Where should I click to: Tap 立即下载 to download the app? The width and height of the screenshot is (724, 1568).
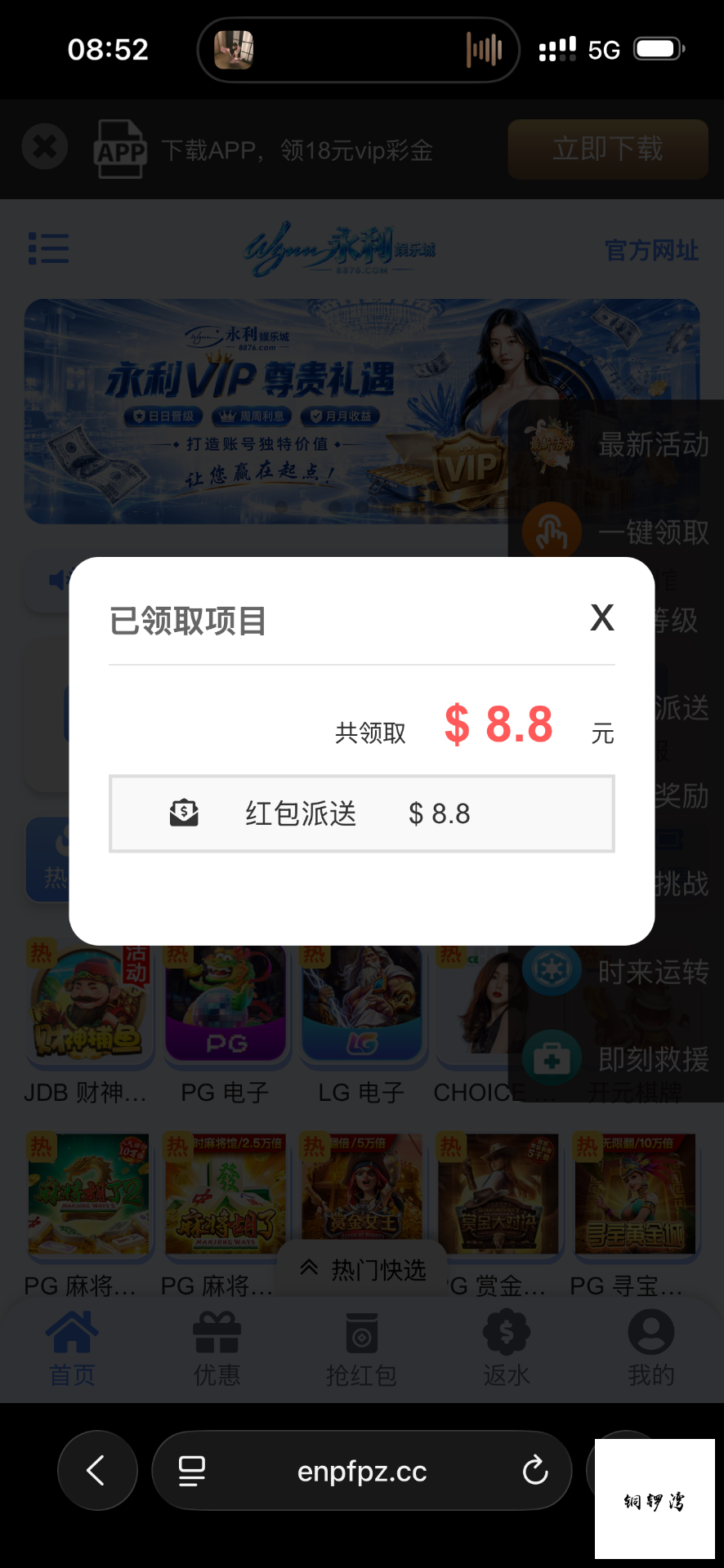click(608, 149)
